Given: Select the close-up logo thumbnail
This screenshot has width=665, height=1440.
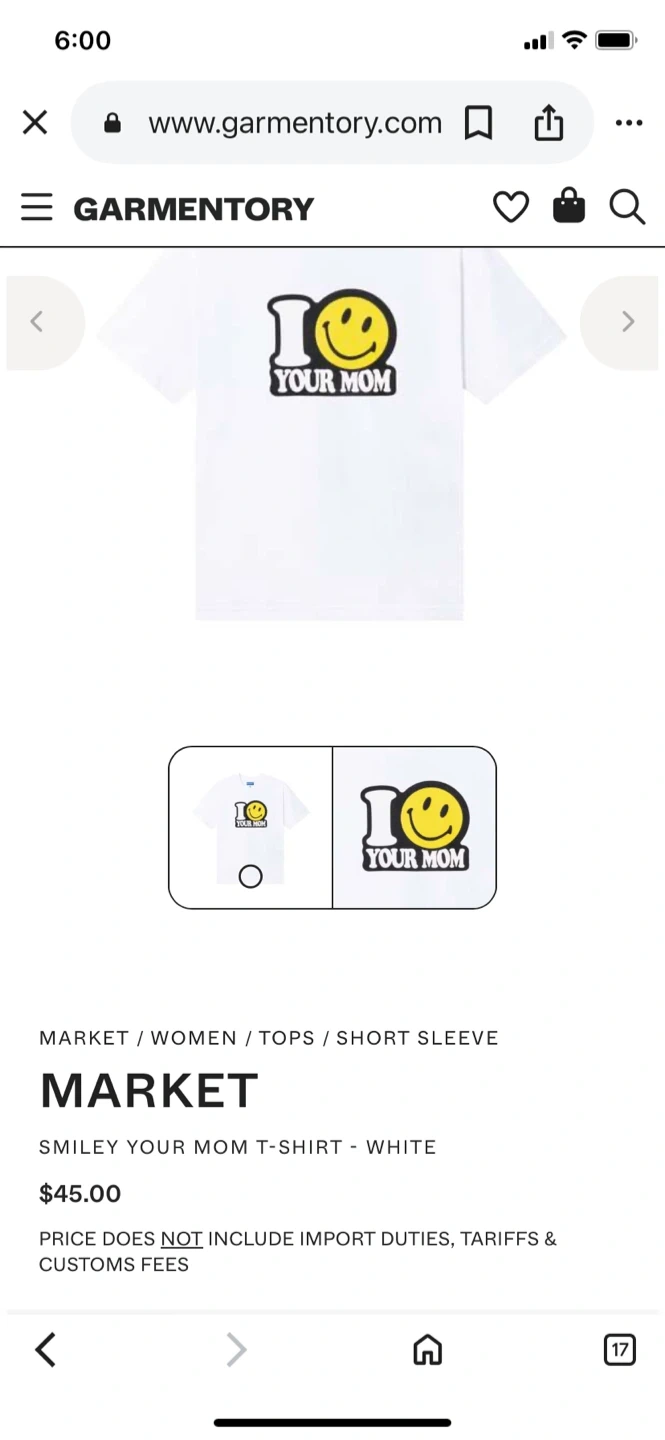Looking at the screenshot, I should [414, 828].
